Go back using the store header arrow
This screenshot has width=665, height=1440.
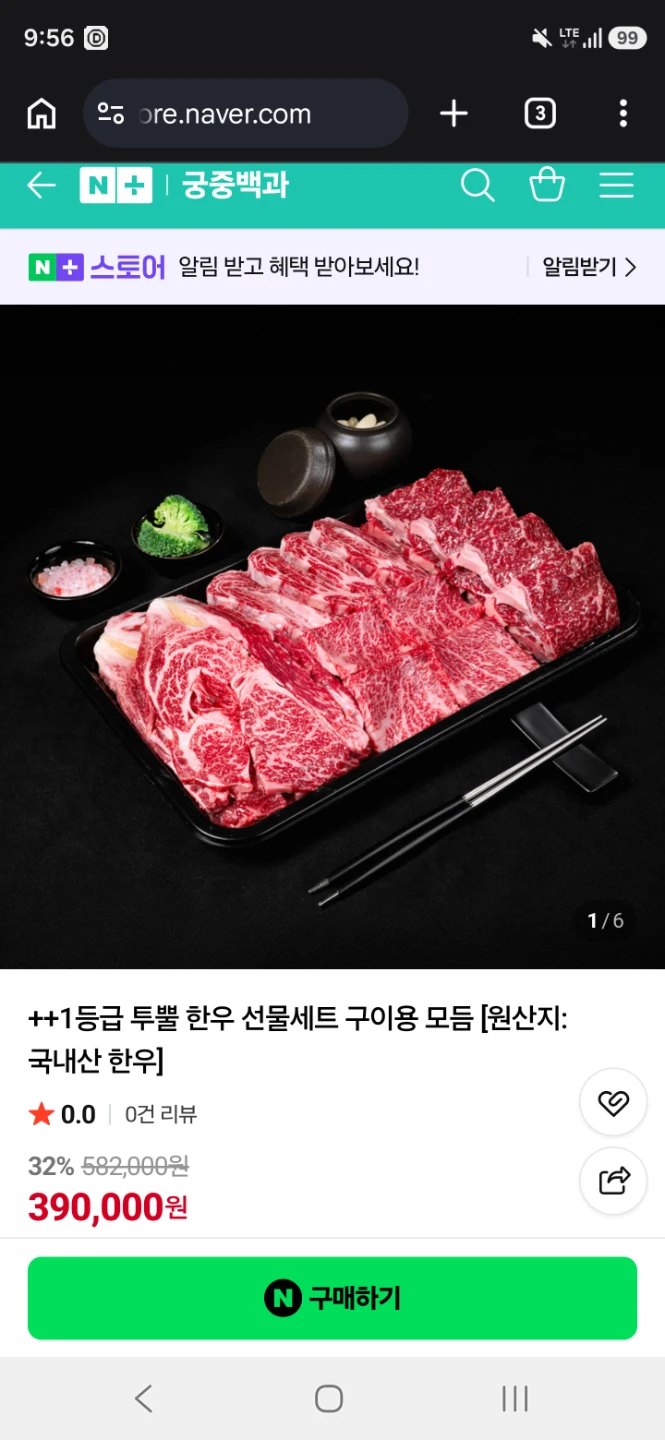click(41, 185)
